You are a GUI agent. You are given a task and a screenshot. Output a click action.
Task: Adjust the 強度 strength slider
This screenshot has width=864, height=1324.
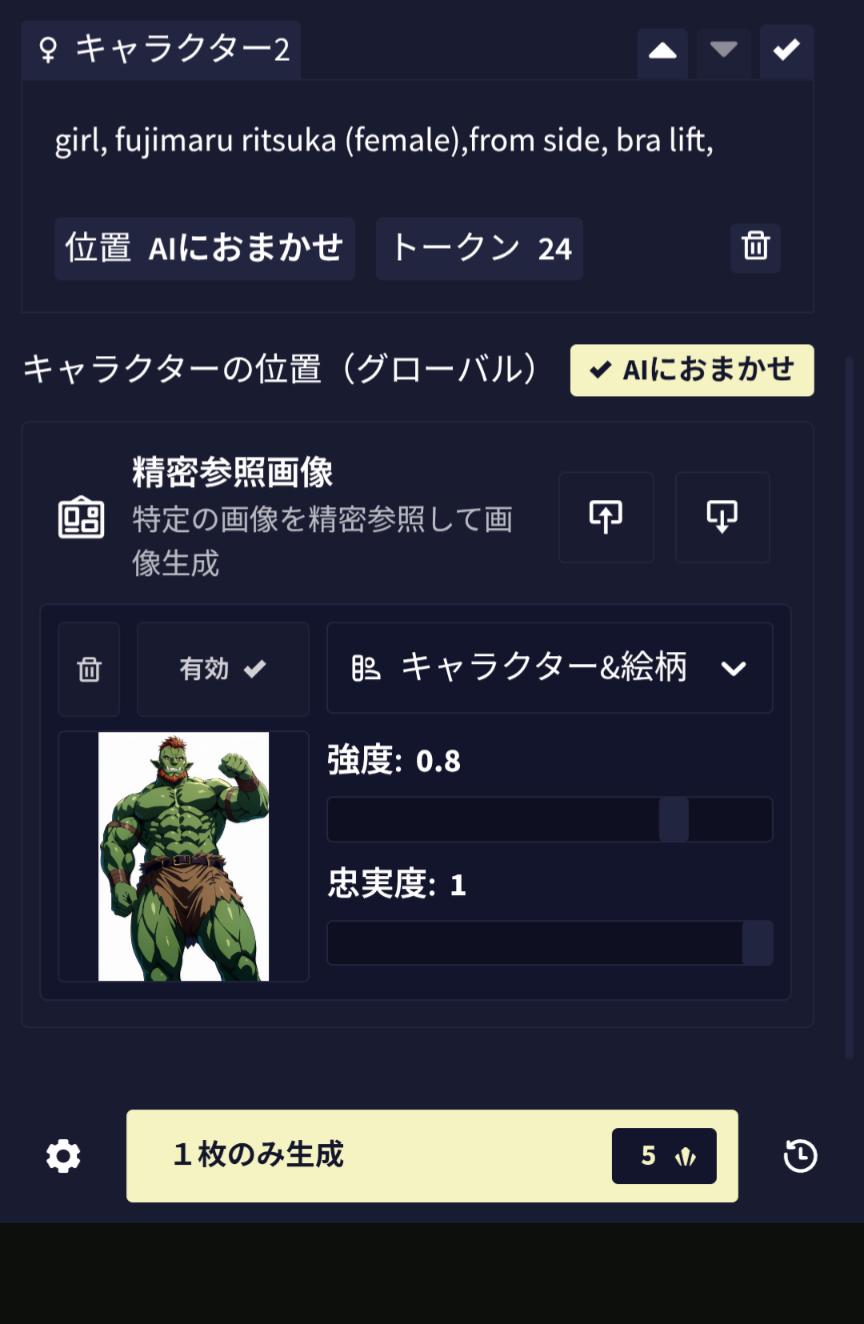[673, 820]
